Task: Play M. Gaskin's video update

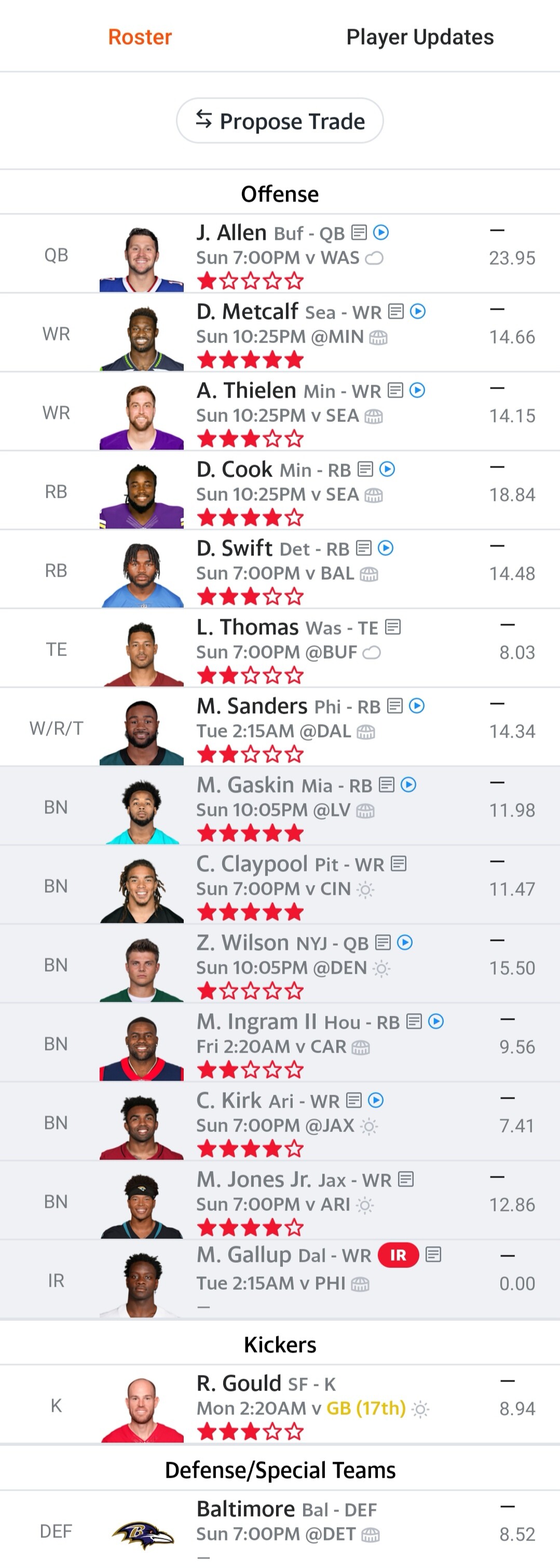Action: coord(409,785)
